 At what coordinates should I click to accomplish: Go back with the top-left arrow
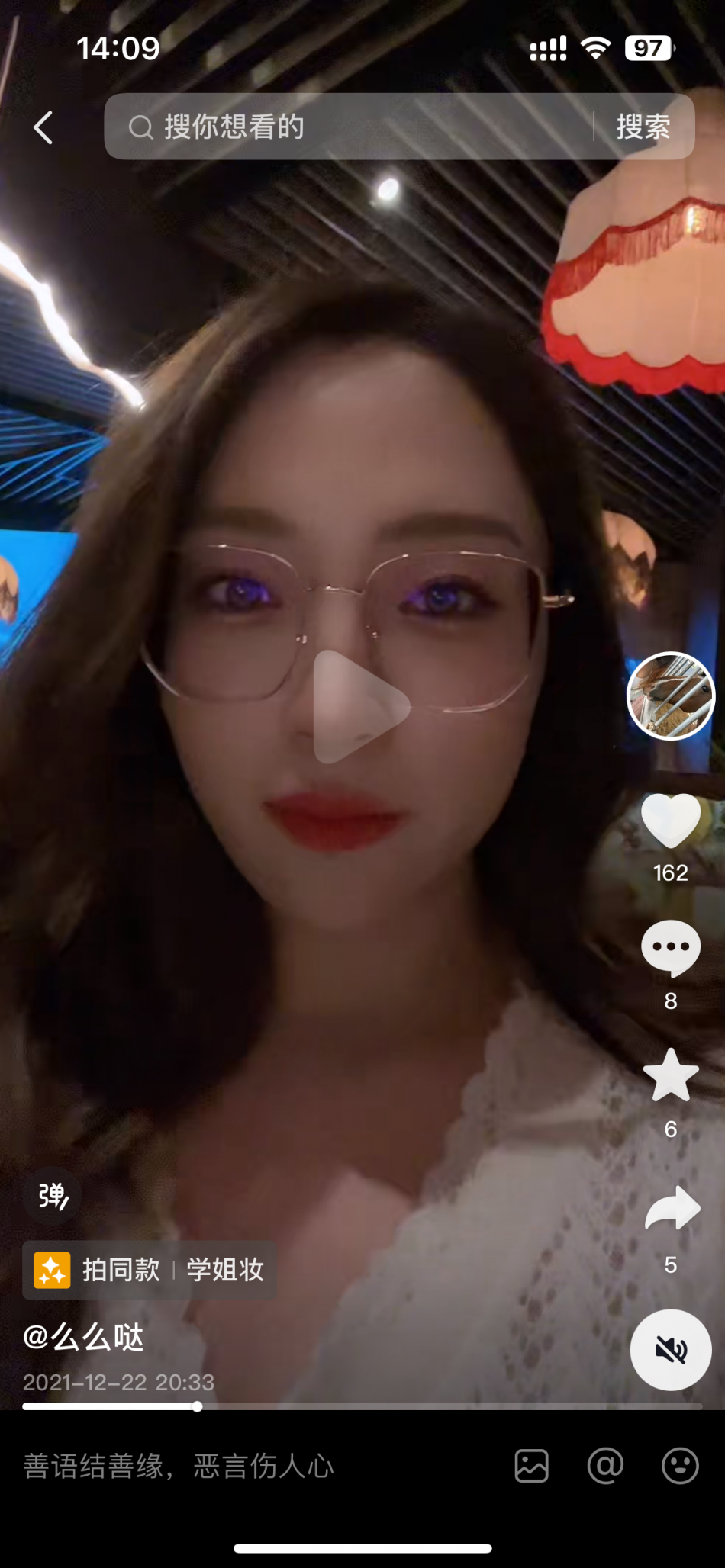(x=43, y=127)
